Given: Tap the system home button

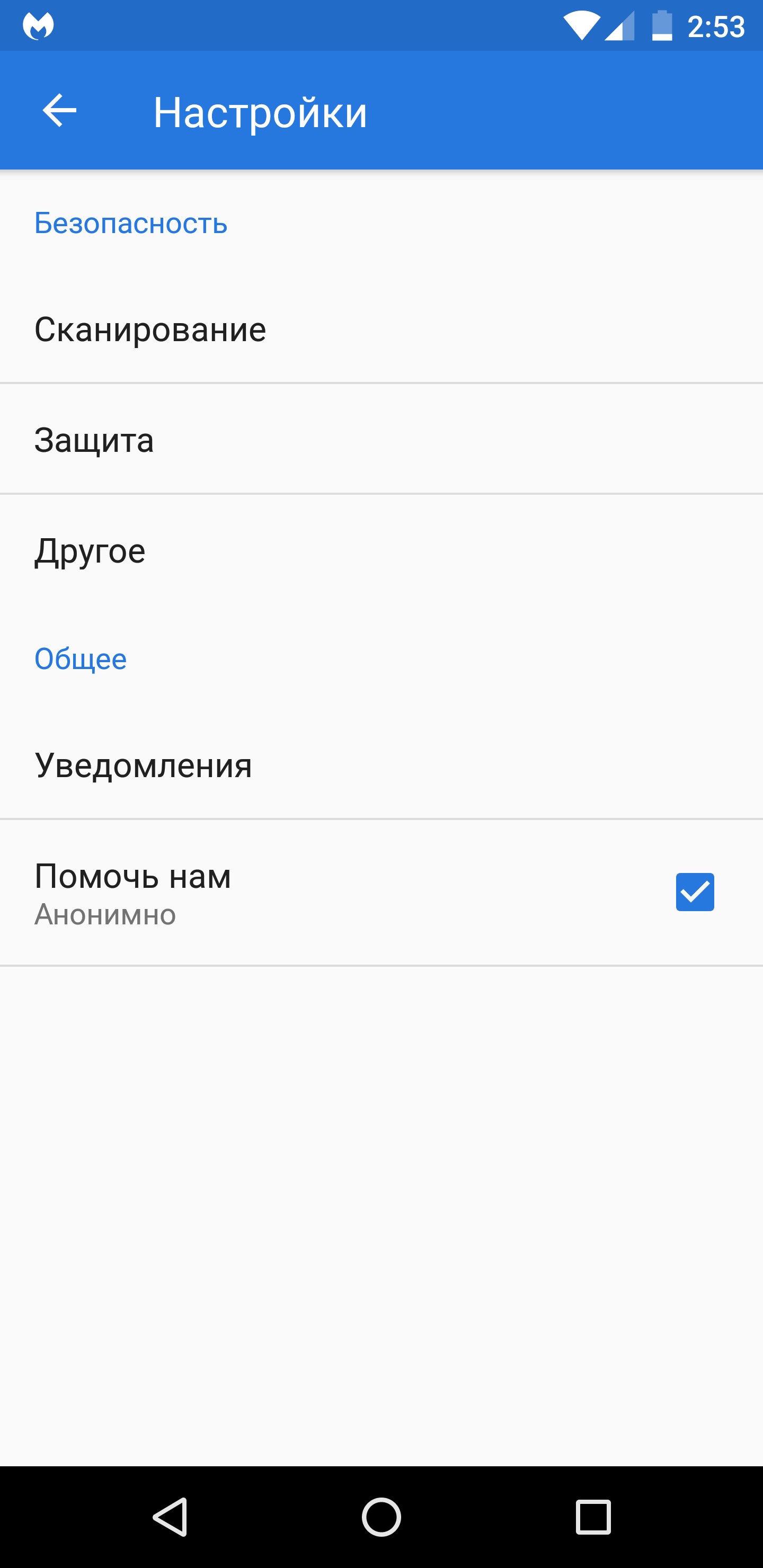Looking at the screenshot, I should point(381,1516).
